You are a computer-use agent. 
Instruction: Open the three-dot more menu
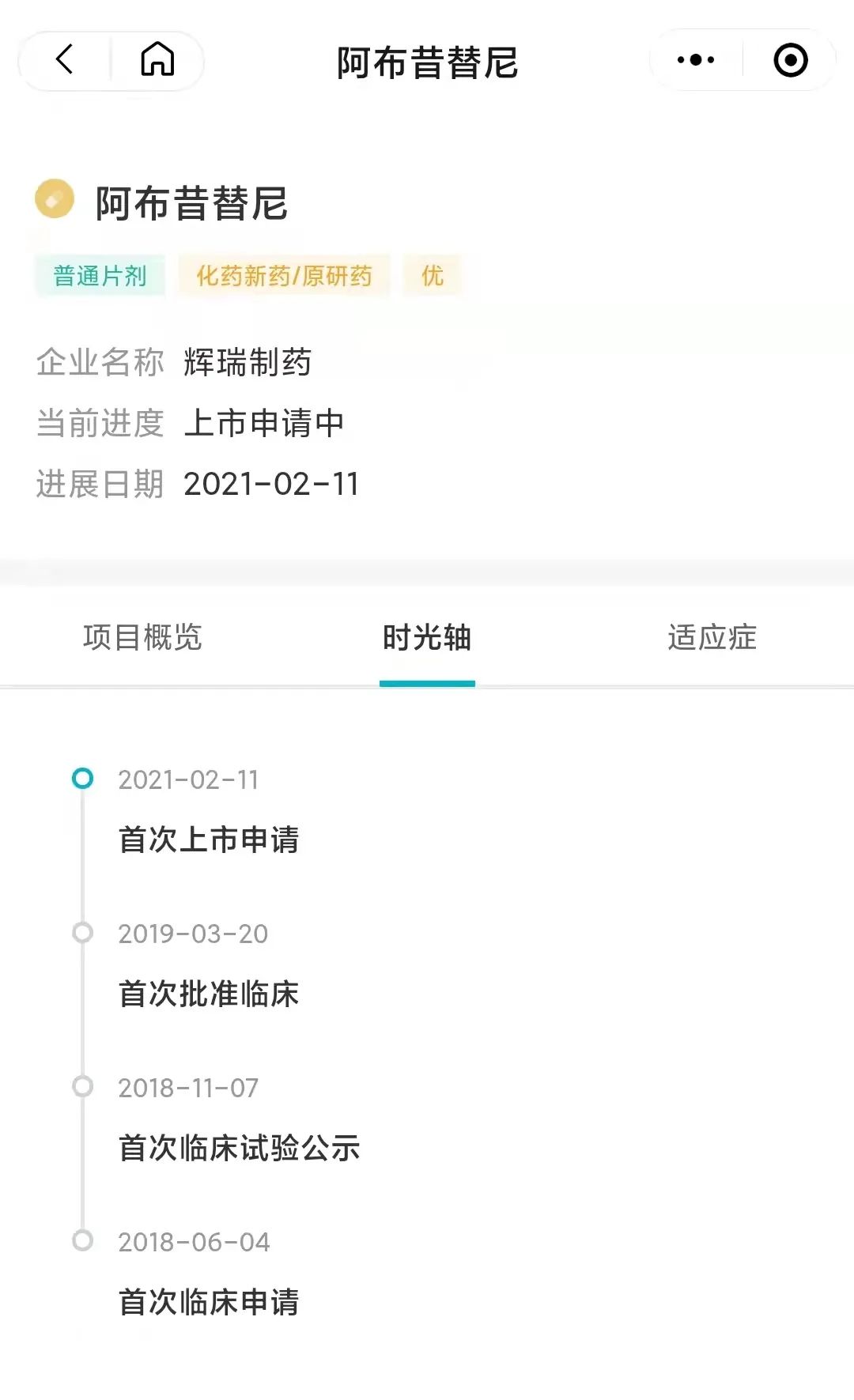coord(696,60)
